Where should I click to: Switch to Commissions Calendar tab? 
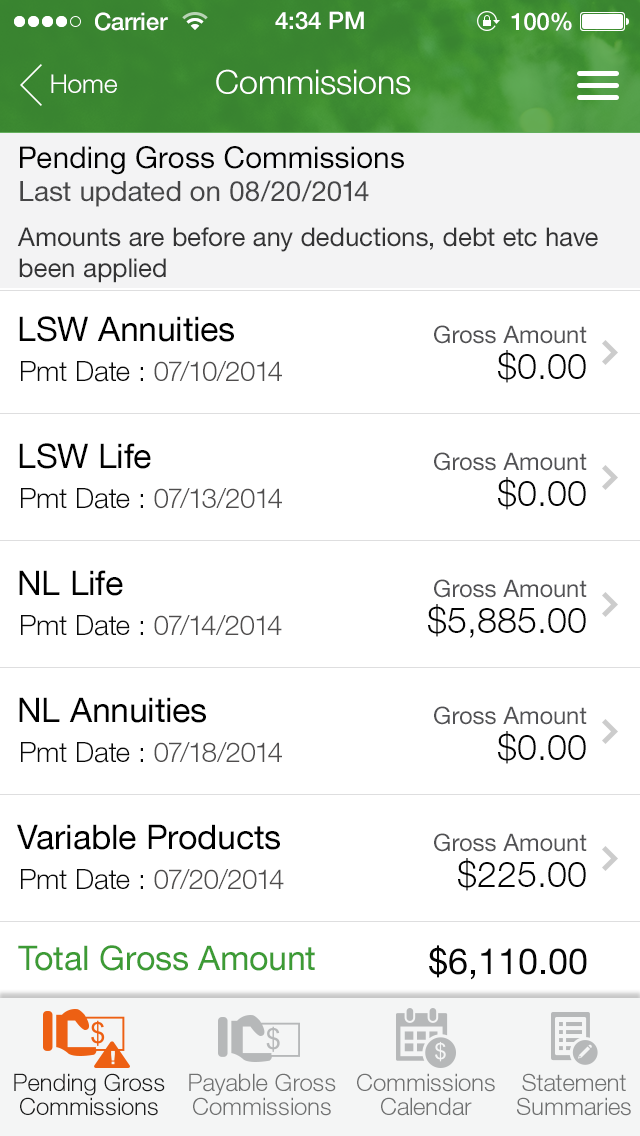point(425,1064)
